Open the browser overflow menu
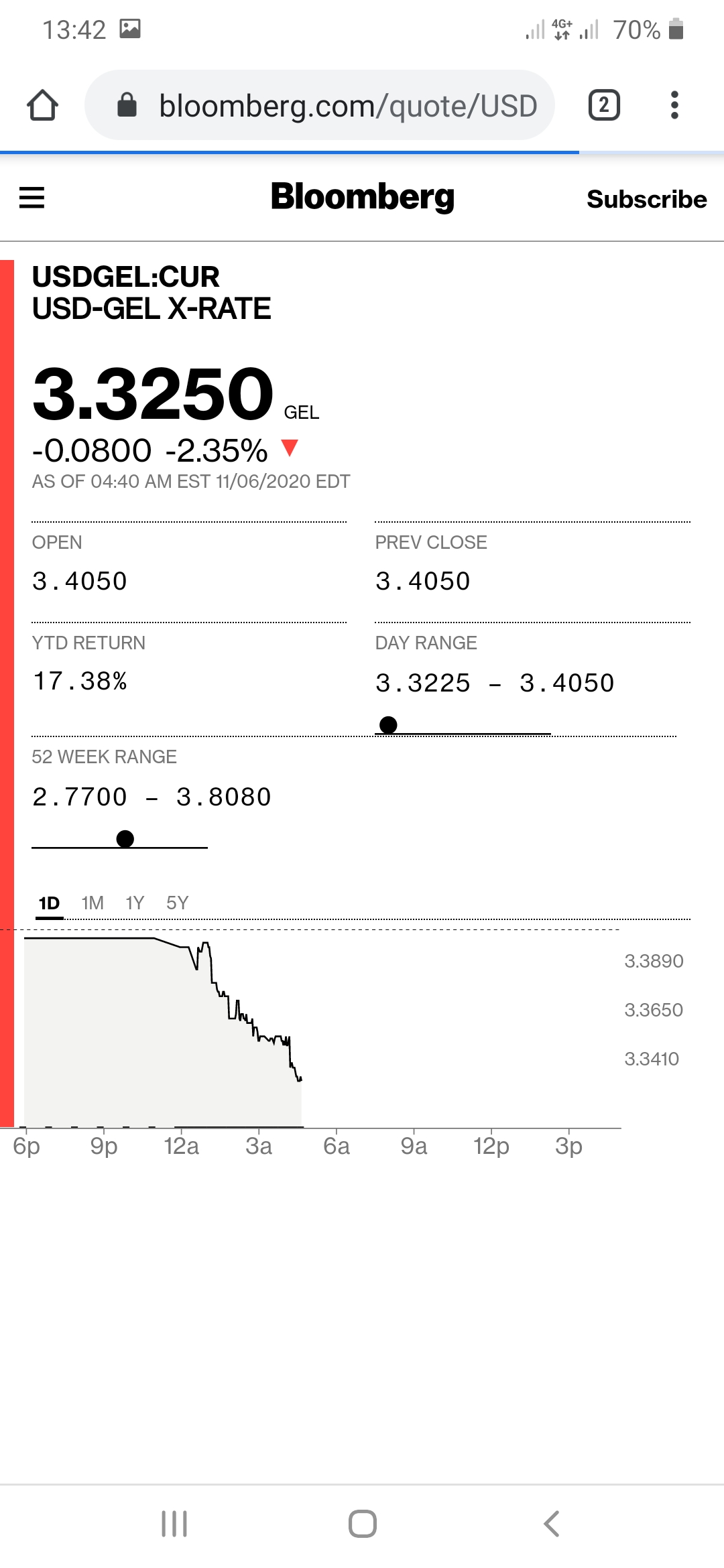Viewport: 724px width, 1568px height. point(674,105)
